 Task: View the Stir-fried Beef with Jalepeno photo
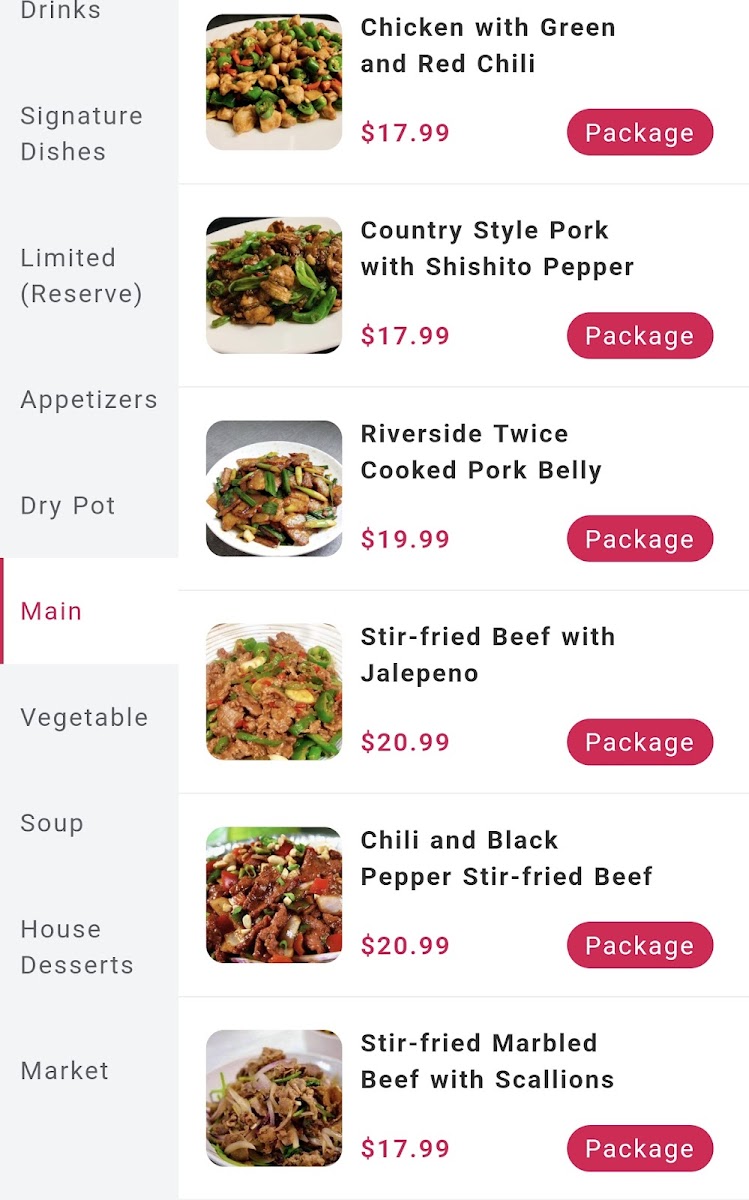[x=274, y=692]
